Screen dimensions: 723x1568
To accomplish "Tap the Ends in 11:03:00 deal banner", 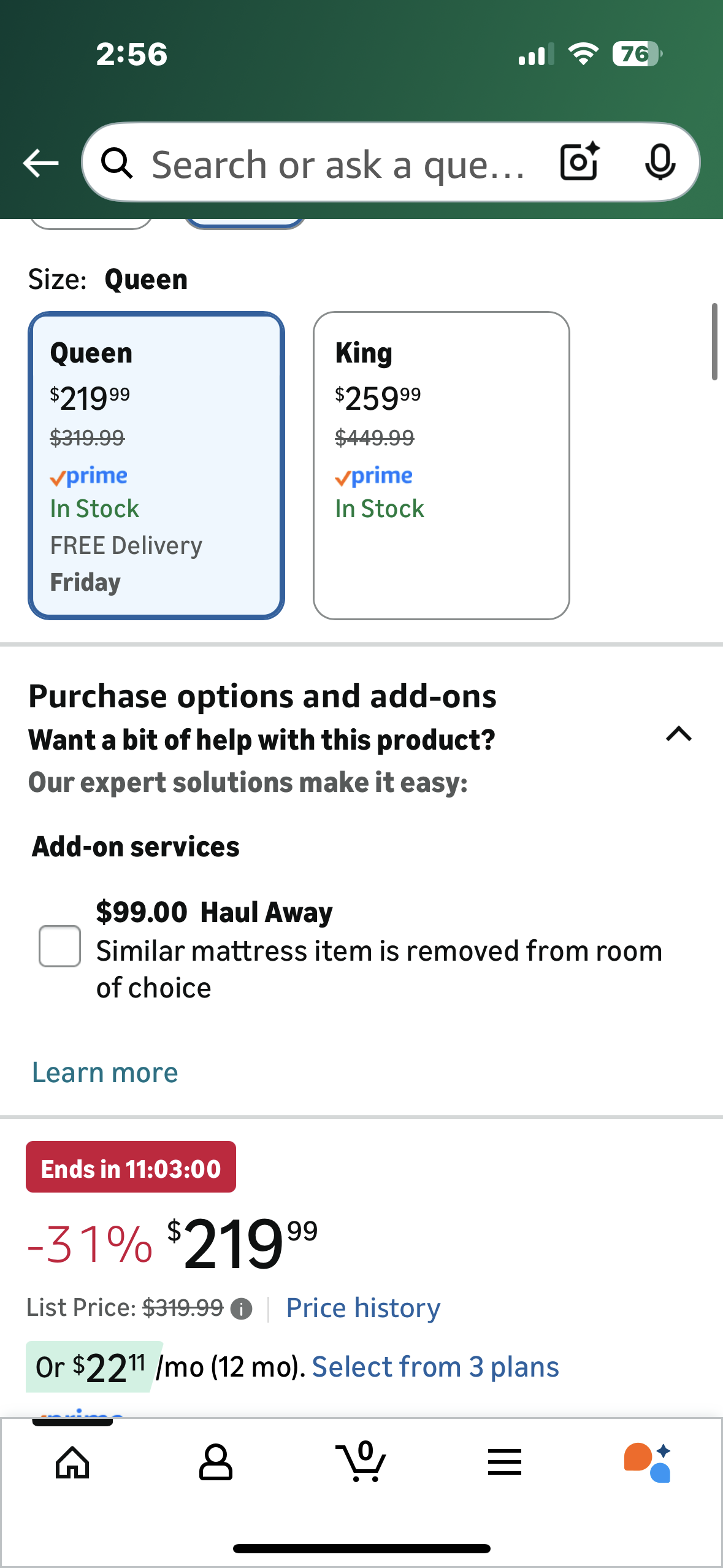I will (x=130, y=1167).
